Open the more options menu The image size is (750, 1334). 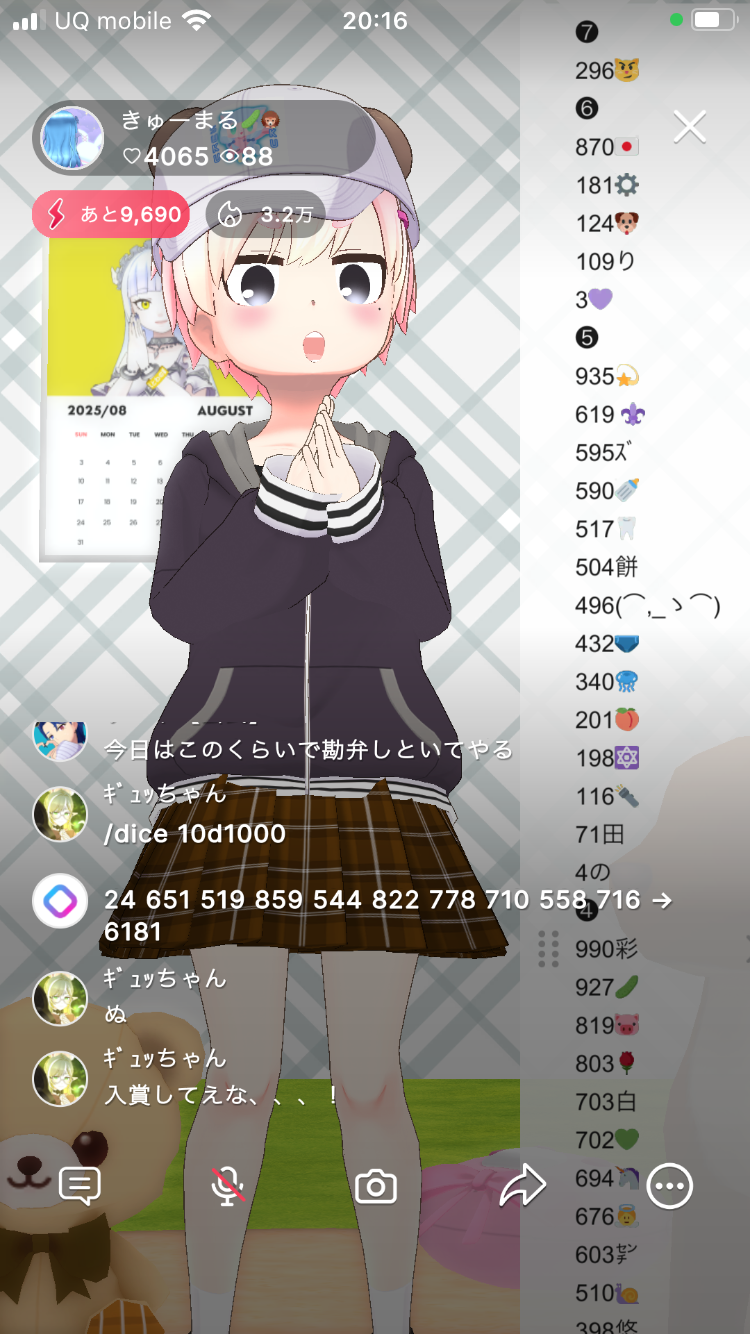pyautogui.click(x=669, y=1186)
